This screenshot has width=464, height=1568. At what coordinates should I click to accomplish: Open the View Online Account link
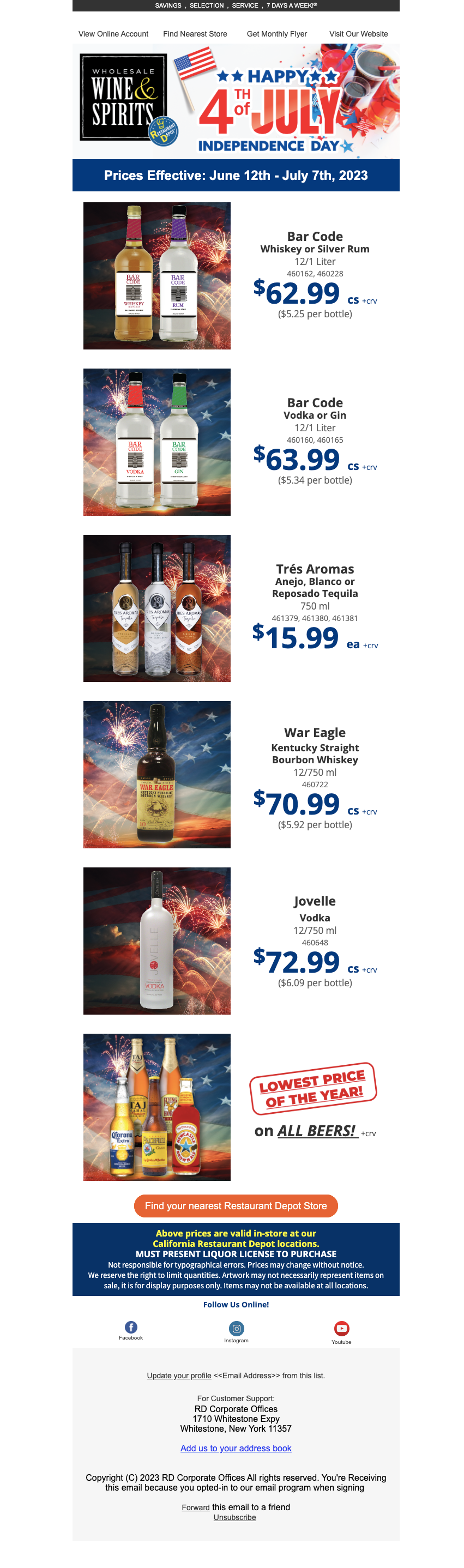point(113,34)
